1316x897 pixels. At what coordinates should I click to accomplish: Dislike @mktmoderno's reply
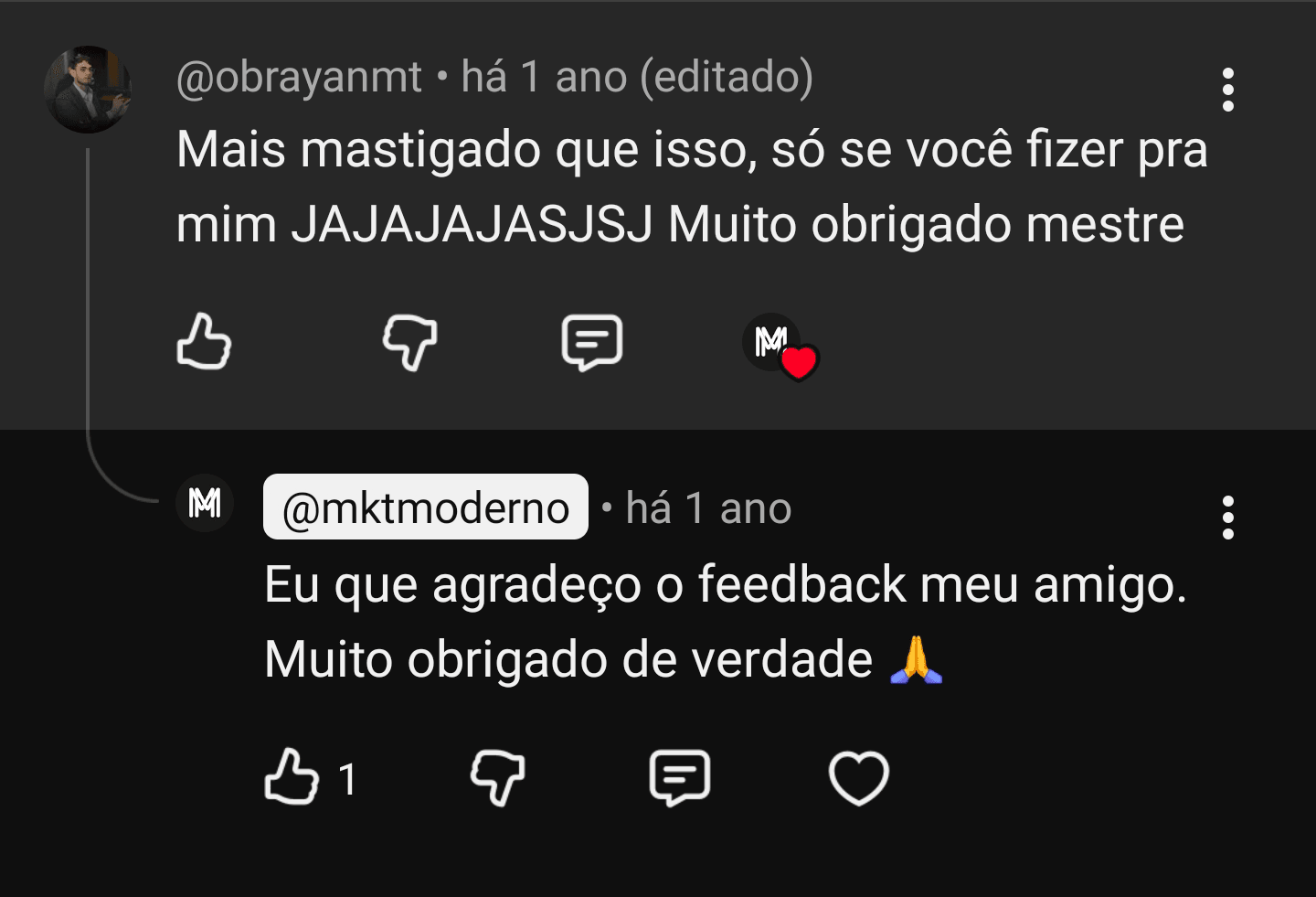(497, 777)
